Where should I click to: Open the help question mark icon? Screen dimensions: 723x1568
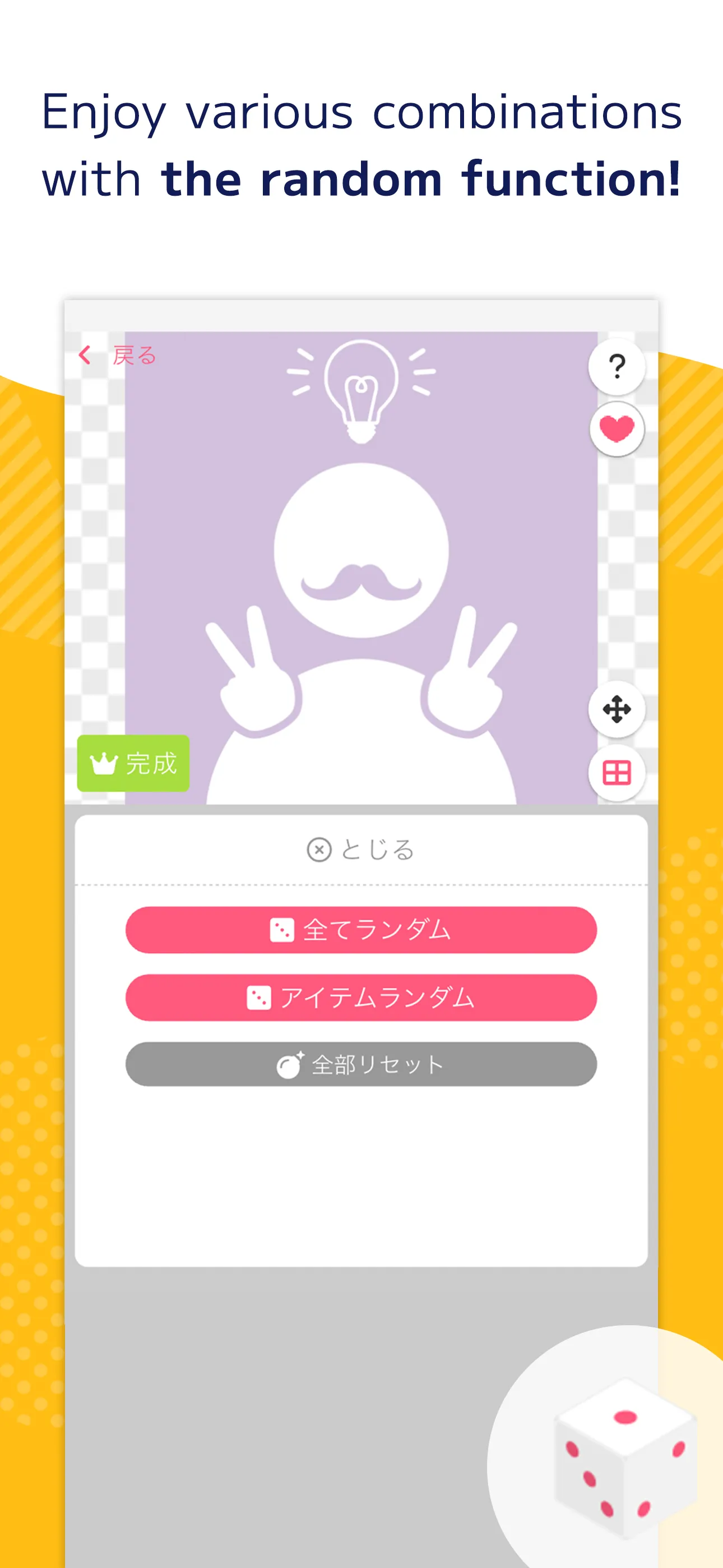click(617, 366)
